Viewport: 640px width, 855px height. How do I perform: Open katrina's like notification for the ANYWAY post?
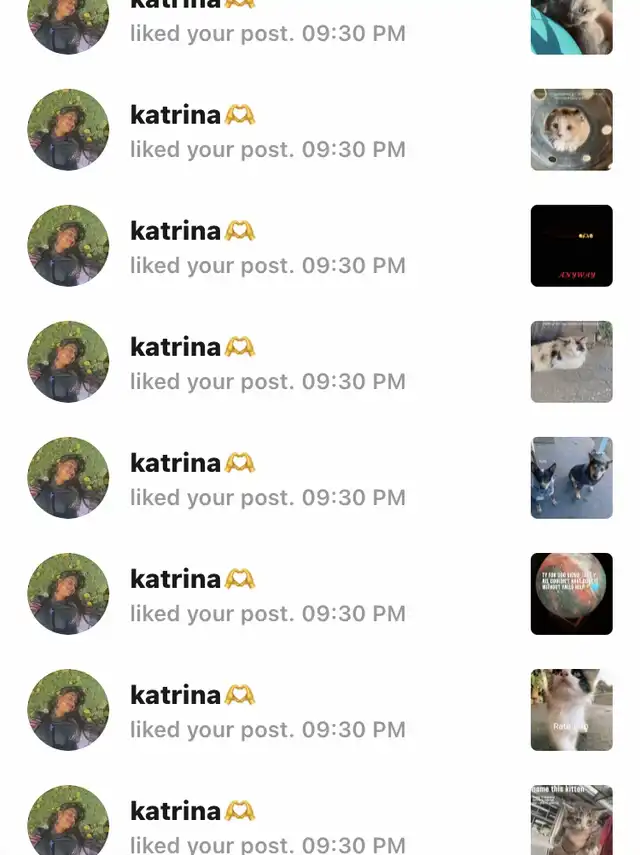tap(268, 265)
